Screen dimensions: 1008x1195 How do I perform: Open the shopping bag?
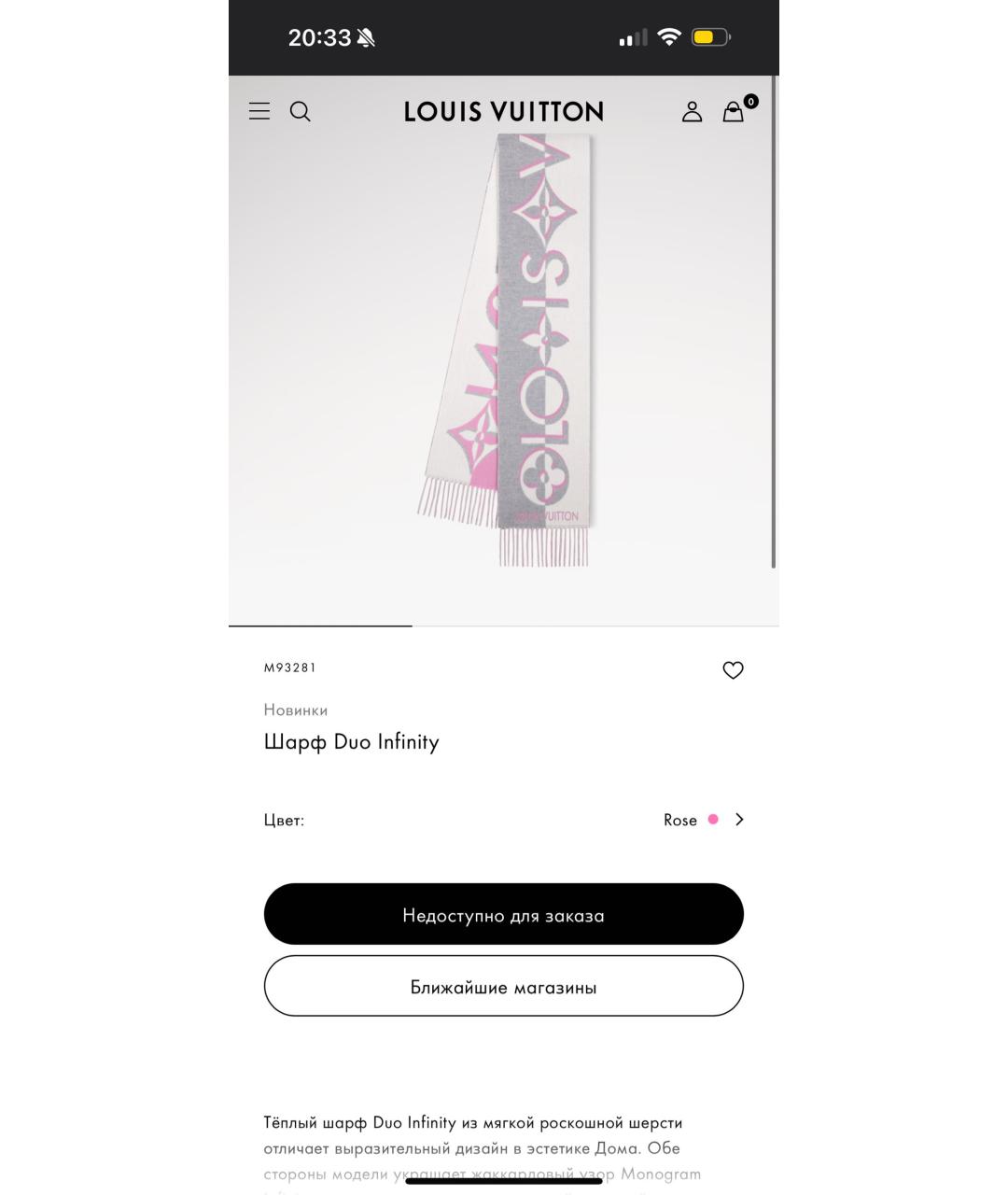(735, 112)
